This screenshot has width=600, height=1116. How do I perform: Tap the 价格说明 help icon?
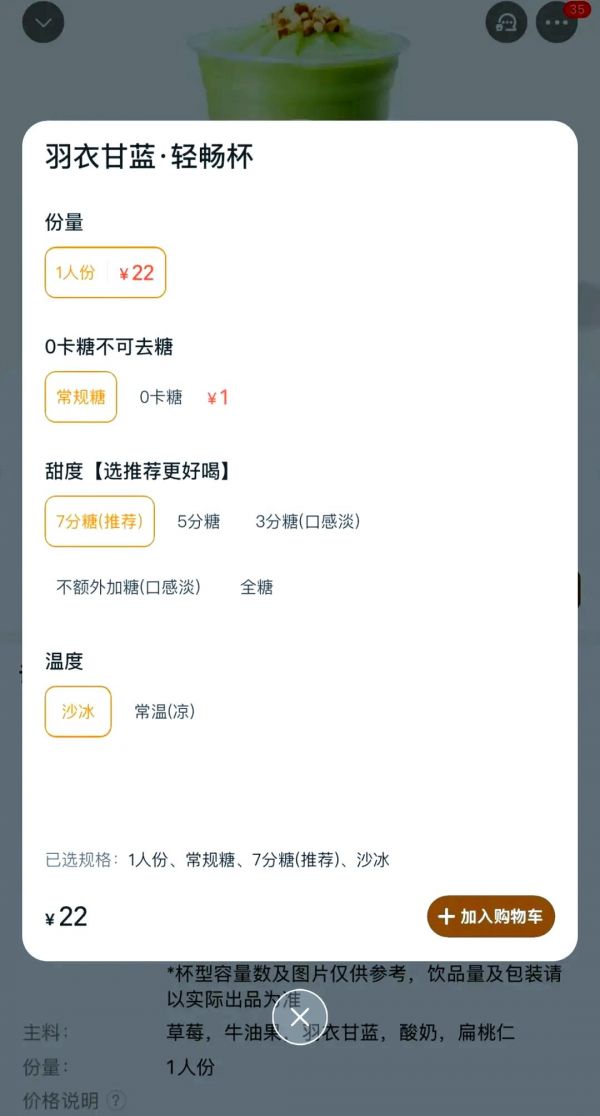(116, 1100)
